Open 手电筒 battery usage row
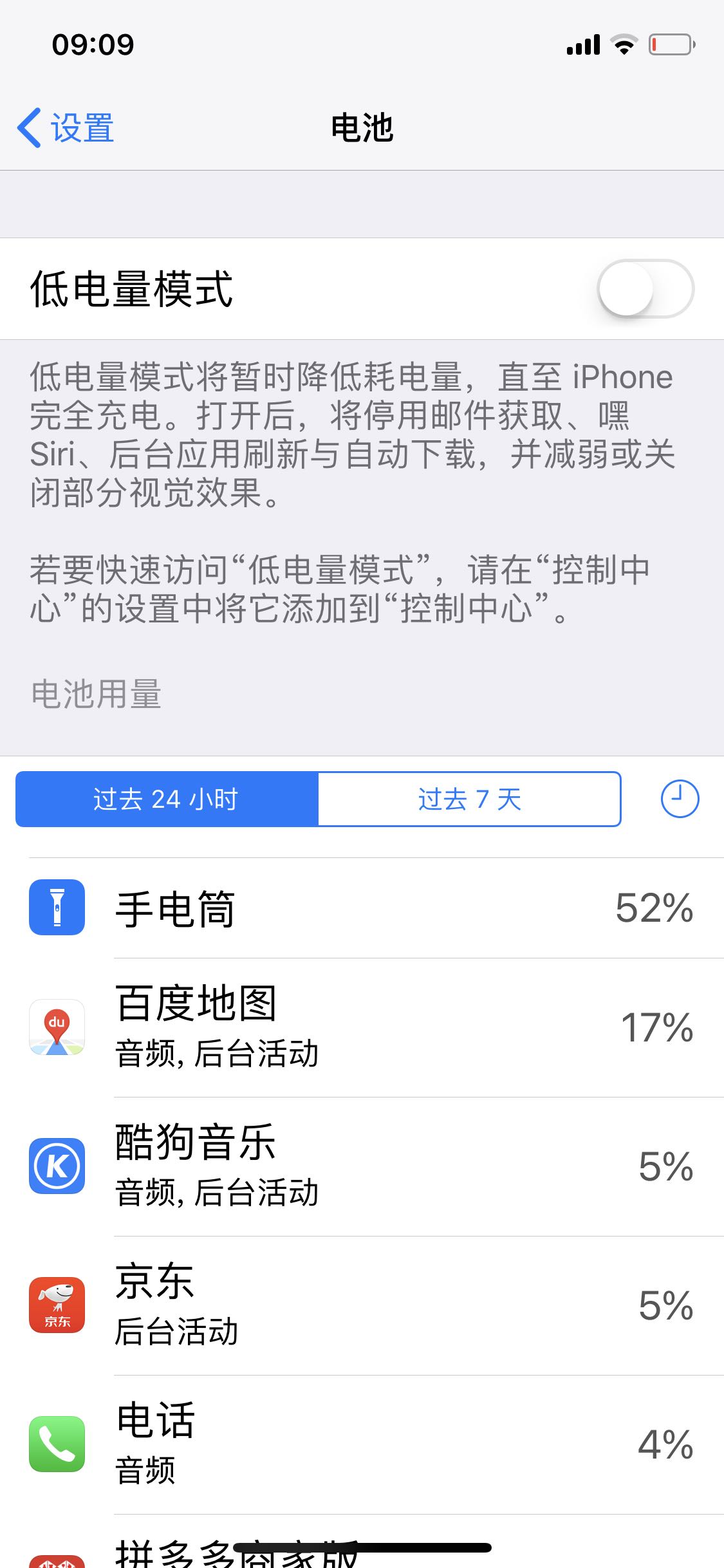Image resolution: width=724 pixels, height=1568 pixels. 362,908
